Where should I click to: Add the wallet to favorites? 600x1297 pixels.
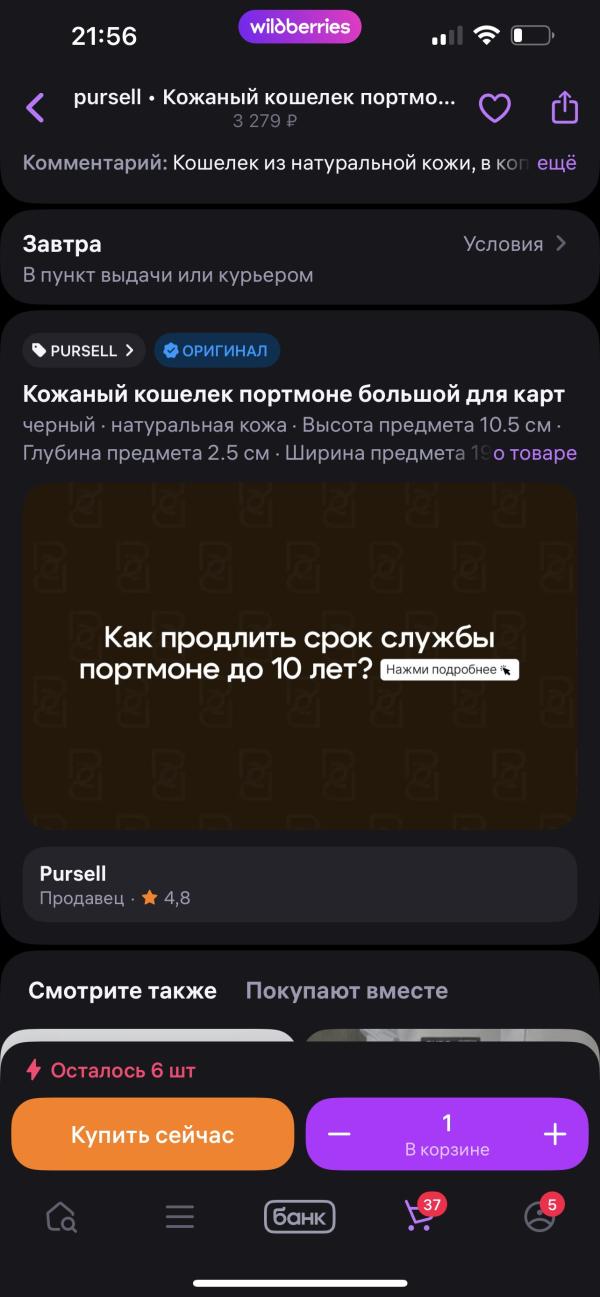[495, 107]
